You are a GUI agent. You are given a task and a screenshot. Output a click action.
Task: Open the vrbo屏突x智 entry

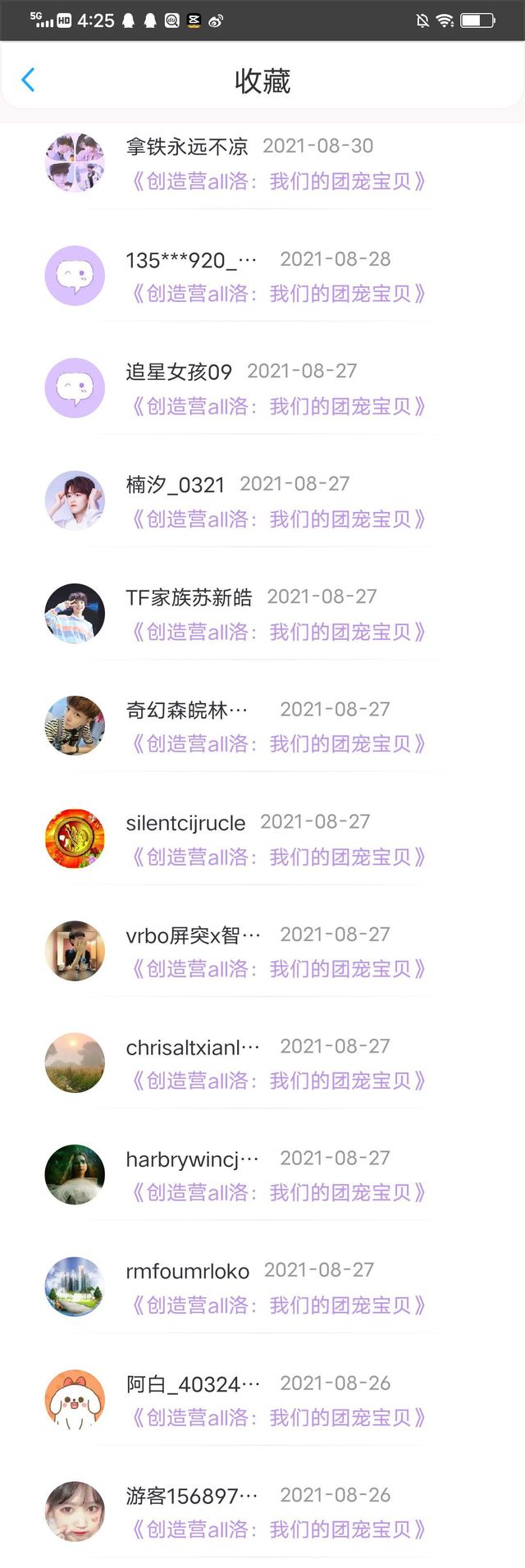coord(262,951)
